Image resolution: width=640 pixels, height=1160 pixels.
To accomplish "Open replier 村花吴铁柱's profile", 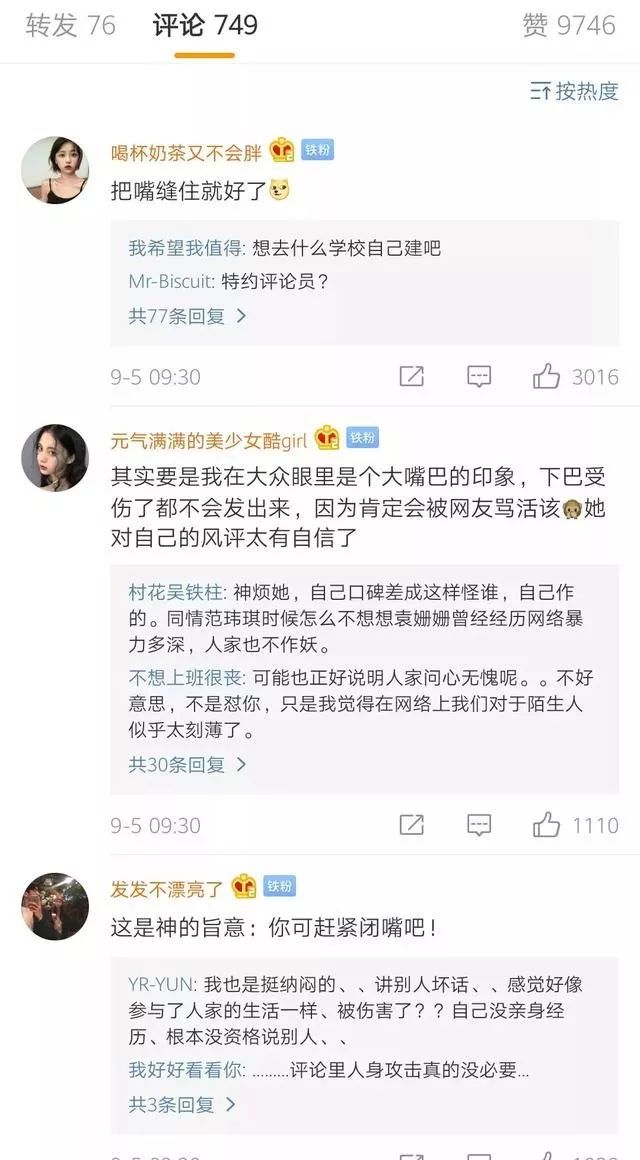I will pyautogui.click(x=175, y=593).
